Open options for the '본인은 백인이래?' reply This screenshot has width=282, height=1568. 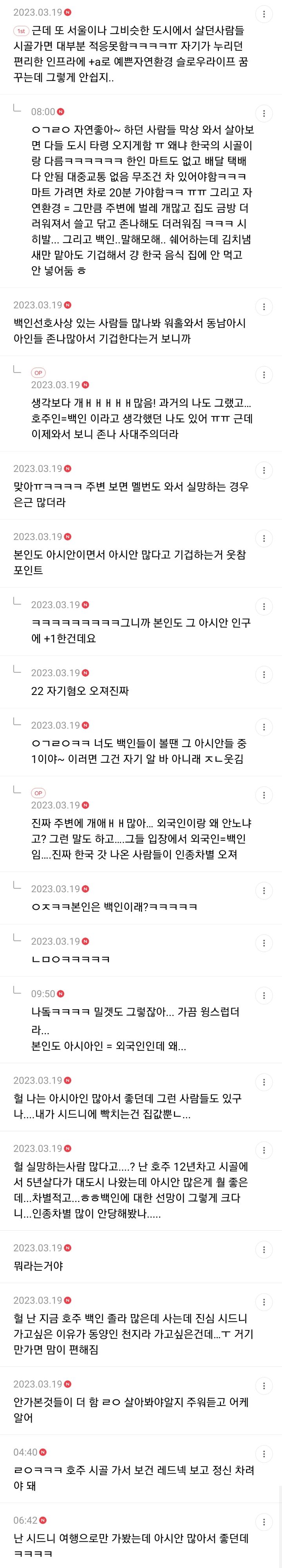(263, 891)
